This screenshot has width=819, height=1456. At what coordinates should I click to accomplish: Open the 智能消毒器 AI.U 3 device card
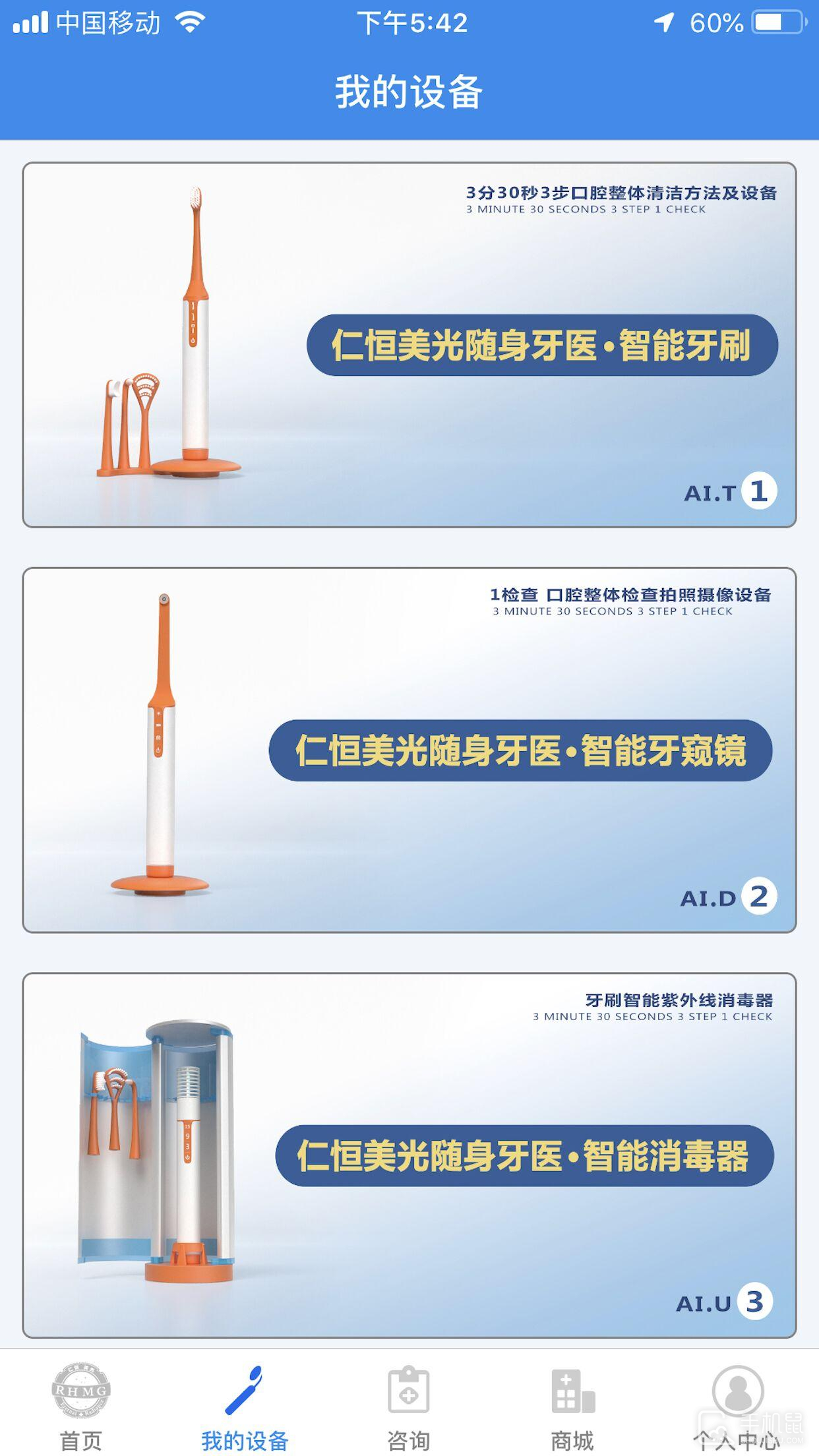[x=409, y=1155]
